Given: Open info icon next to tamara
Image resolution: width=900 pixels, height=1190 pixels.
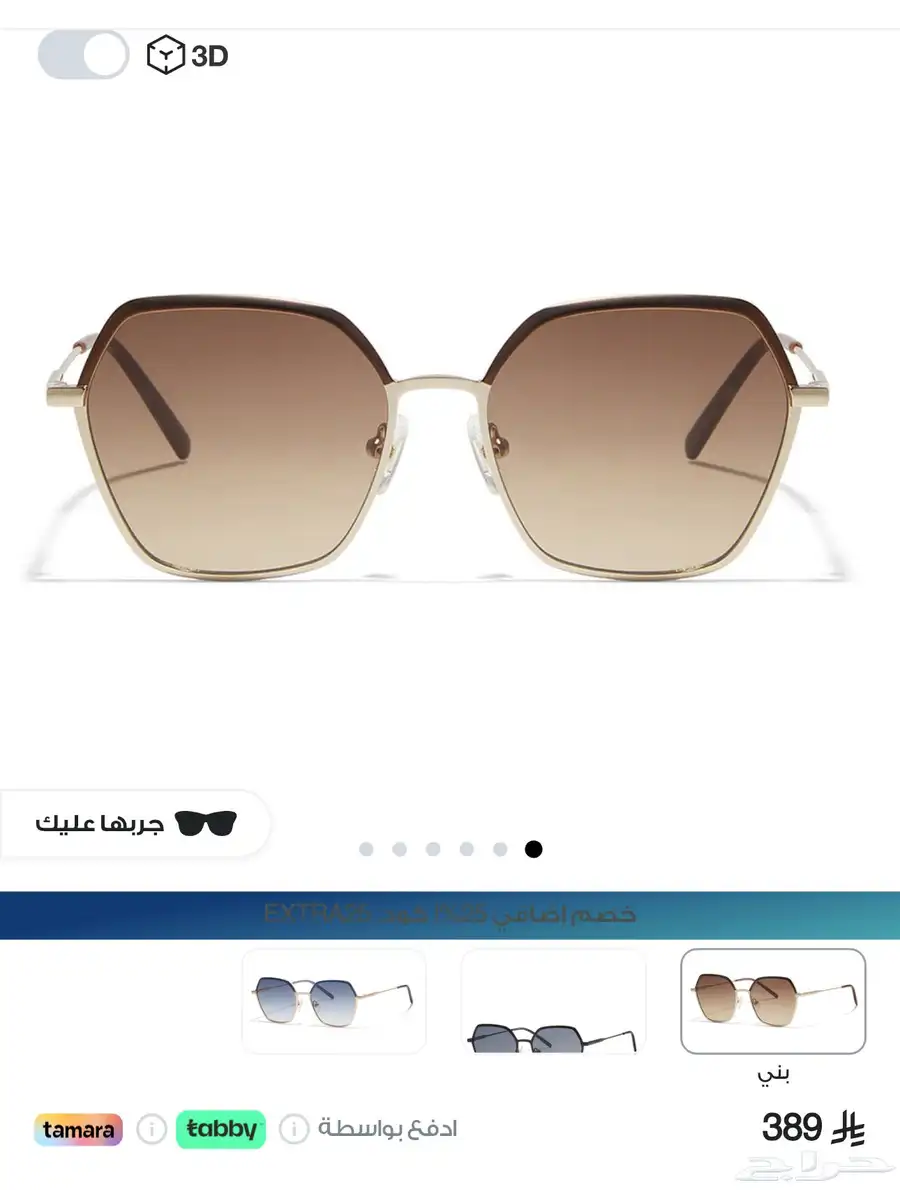Looking at the screenshot, I should coord(151,1130).
